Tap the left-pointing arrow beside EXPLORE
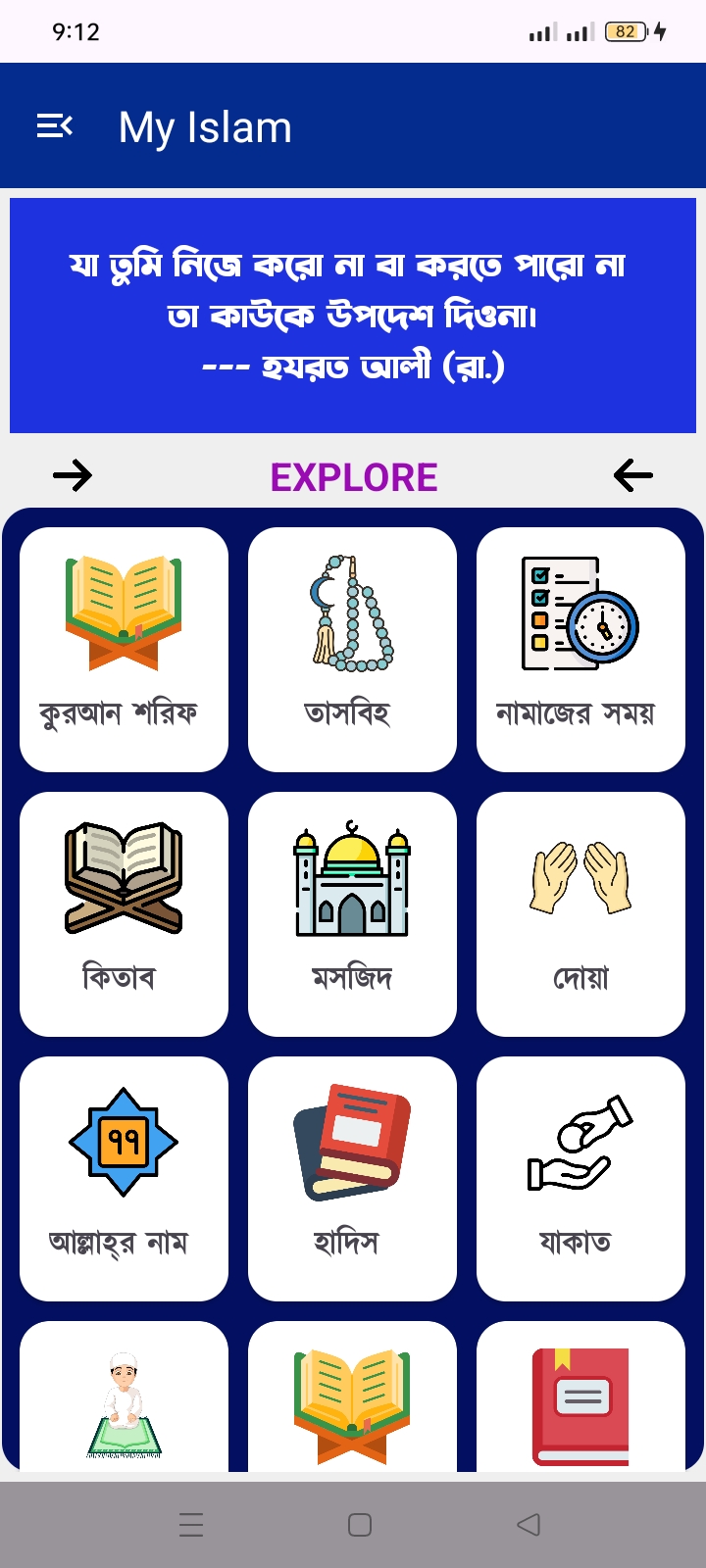 (632, 476)
